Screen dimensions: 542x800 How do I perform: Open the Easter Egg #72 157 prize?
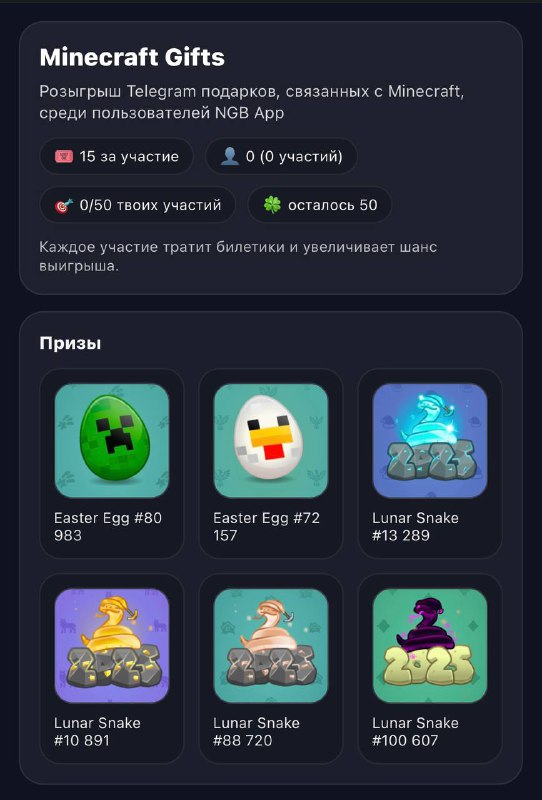point(270,463)
